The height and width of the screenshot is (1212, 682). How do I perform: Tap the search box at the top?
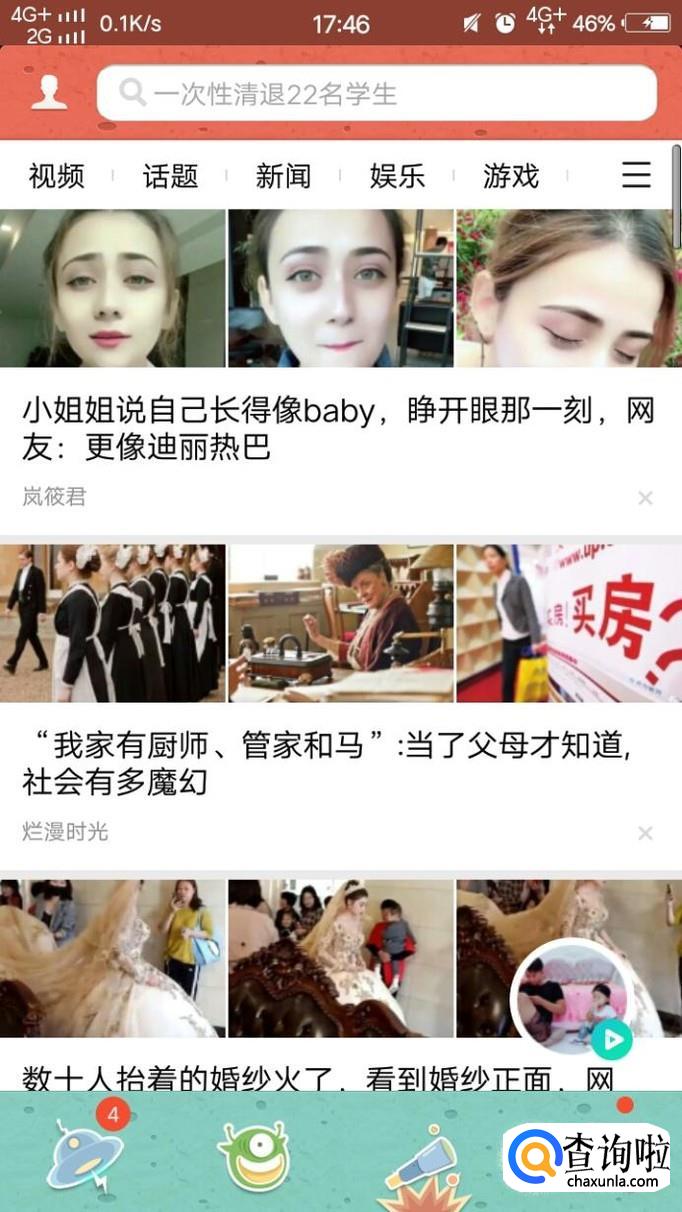376,94
